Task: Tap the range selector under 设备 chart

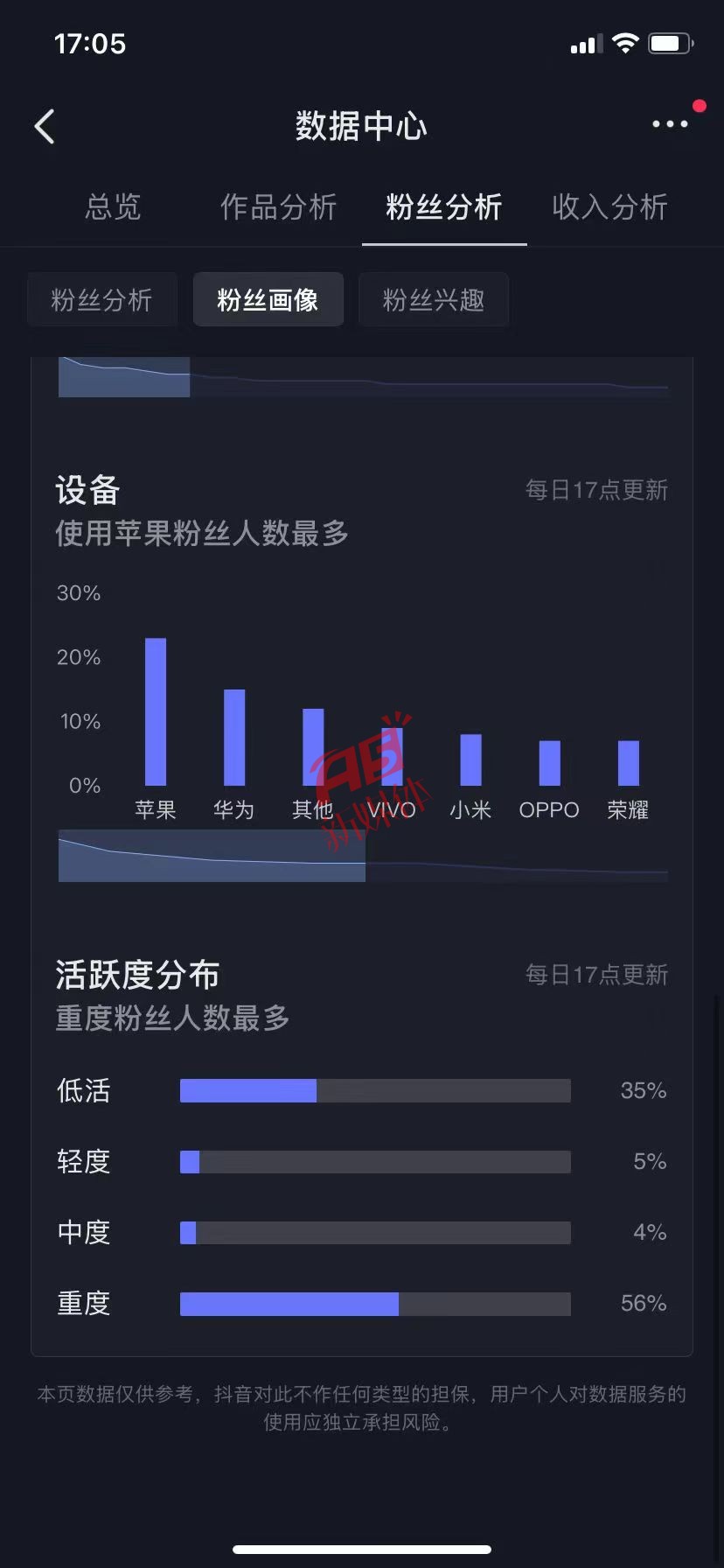Action: point(212,856)
